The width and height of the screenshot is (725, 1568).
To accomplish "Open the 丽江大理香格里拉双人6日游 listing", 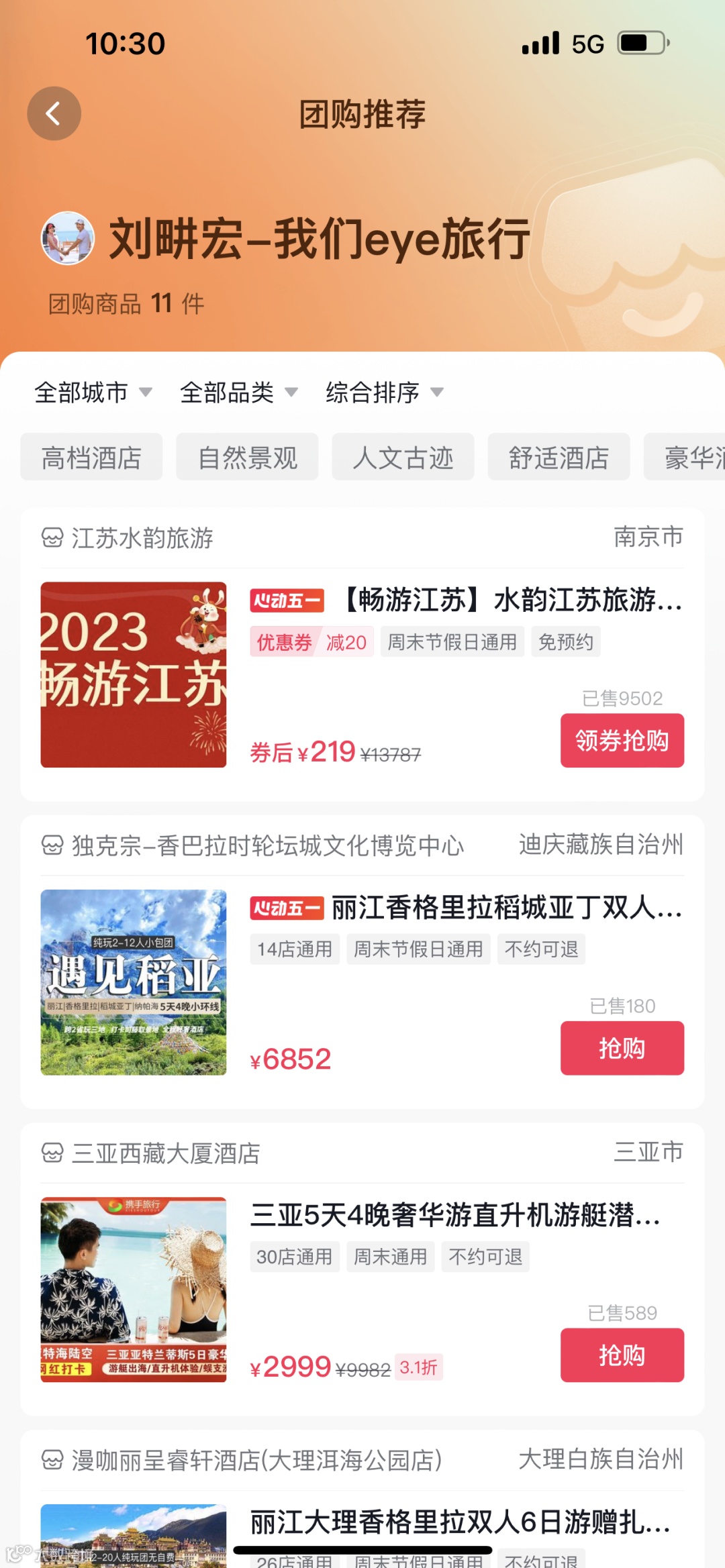I will (x=461, y=1522).
